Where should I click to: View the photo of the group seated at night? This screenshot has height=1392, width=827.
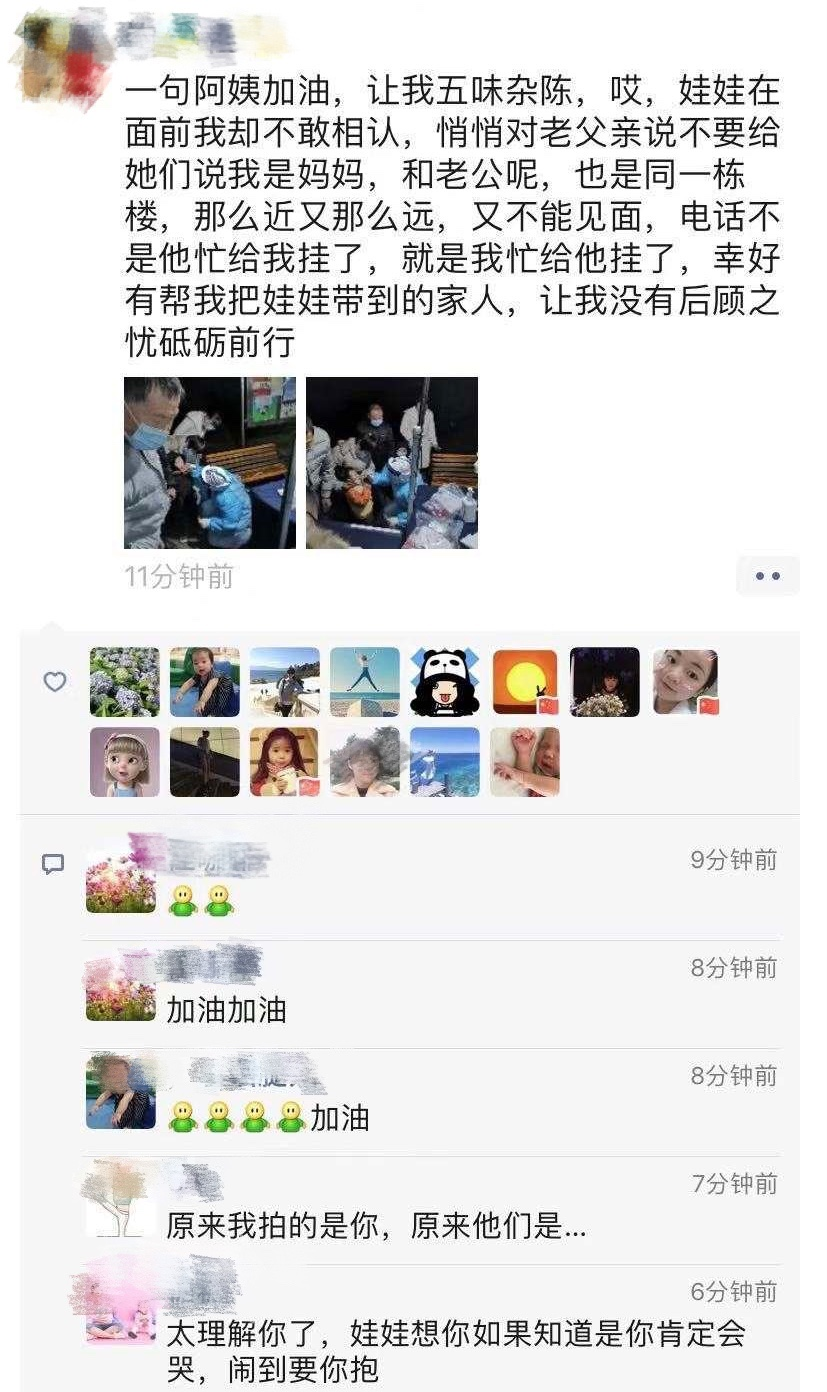click(392, 462)
